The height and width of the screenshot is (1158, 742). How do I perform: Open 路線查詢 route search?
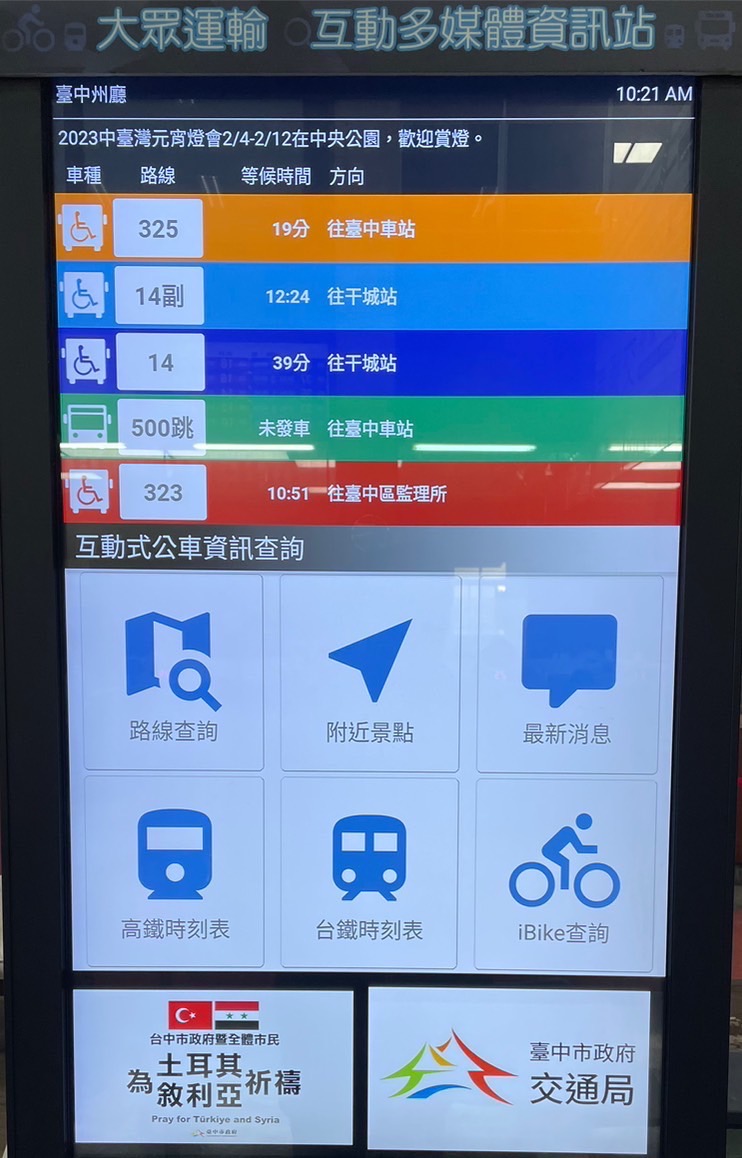(x=172, y=672)
